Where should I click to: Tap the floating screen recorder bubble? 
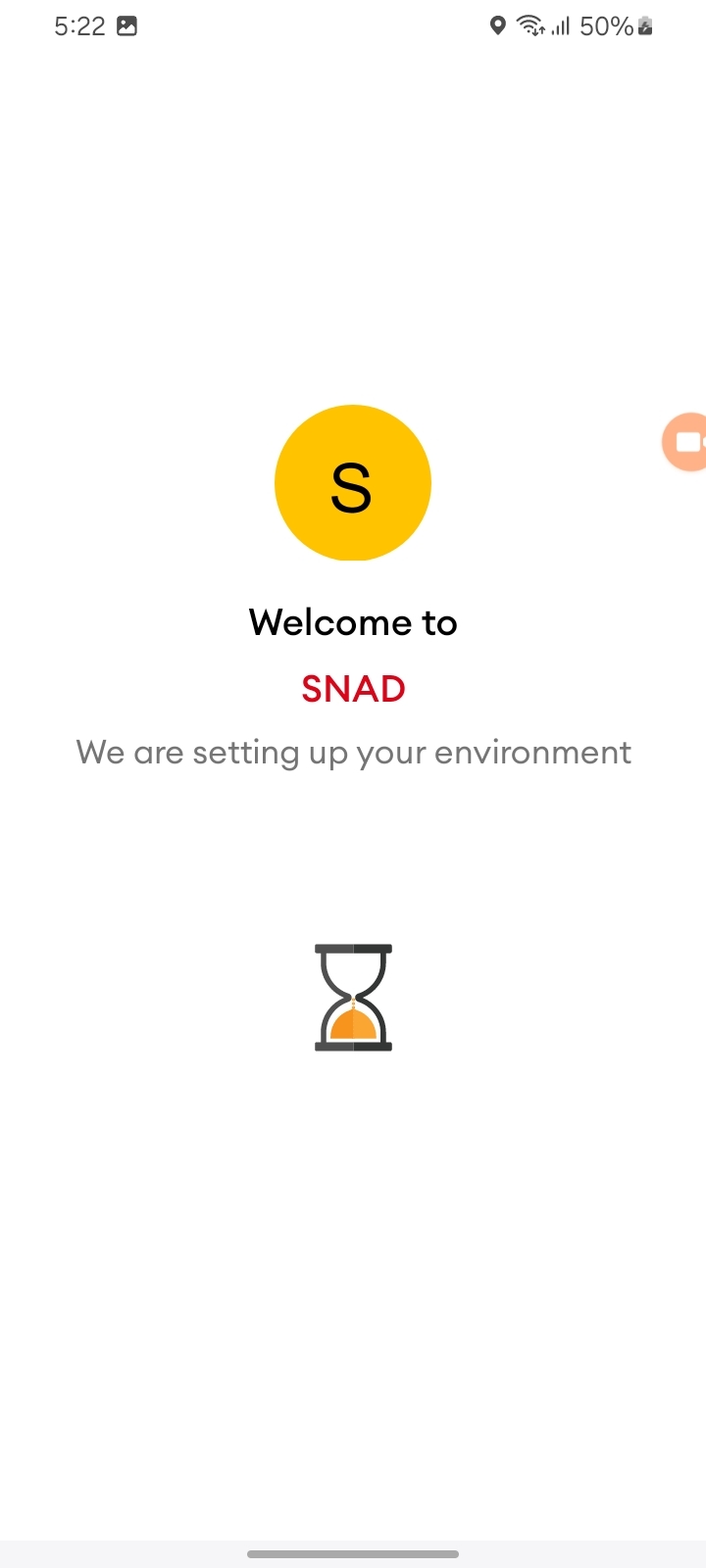pyautogui.click(x=686, y=442)
